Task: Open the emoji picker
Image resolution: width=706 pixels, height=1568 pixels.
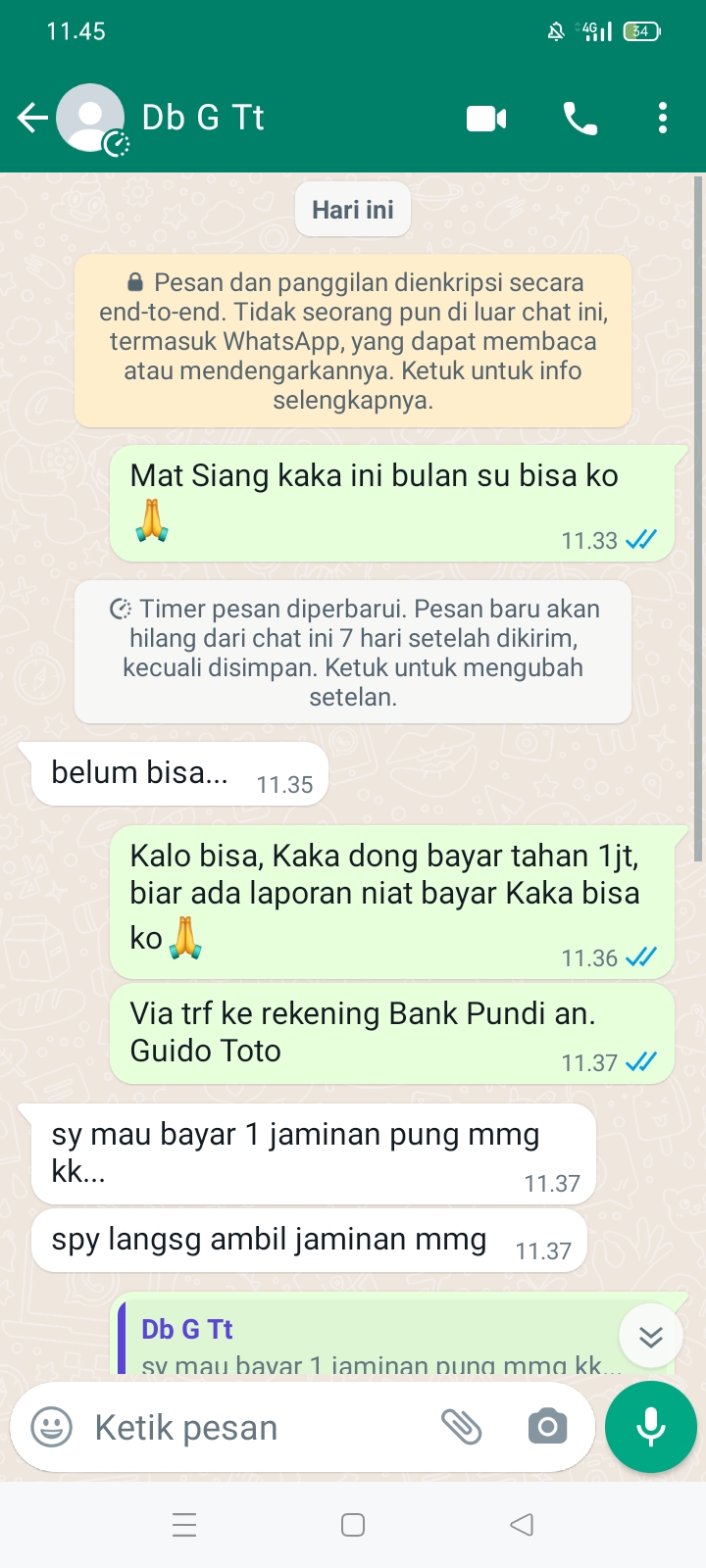Action: 51,1427
